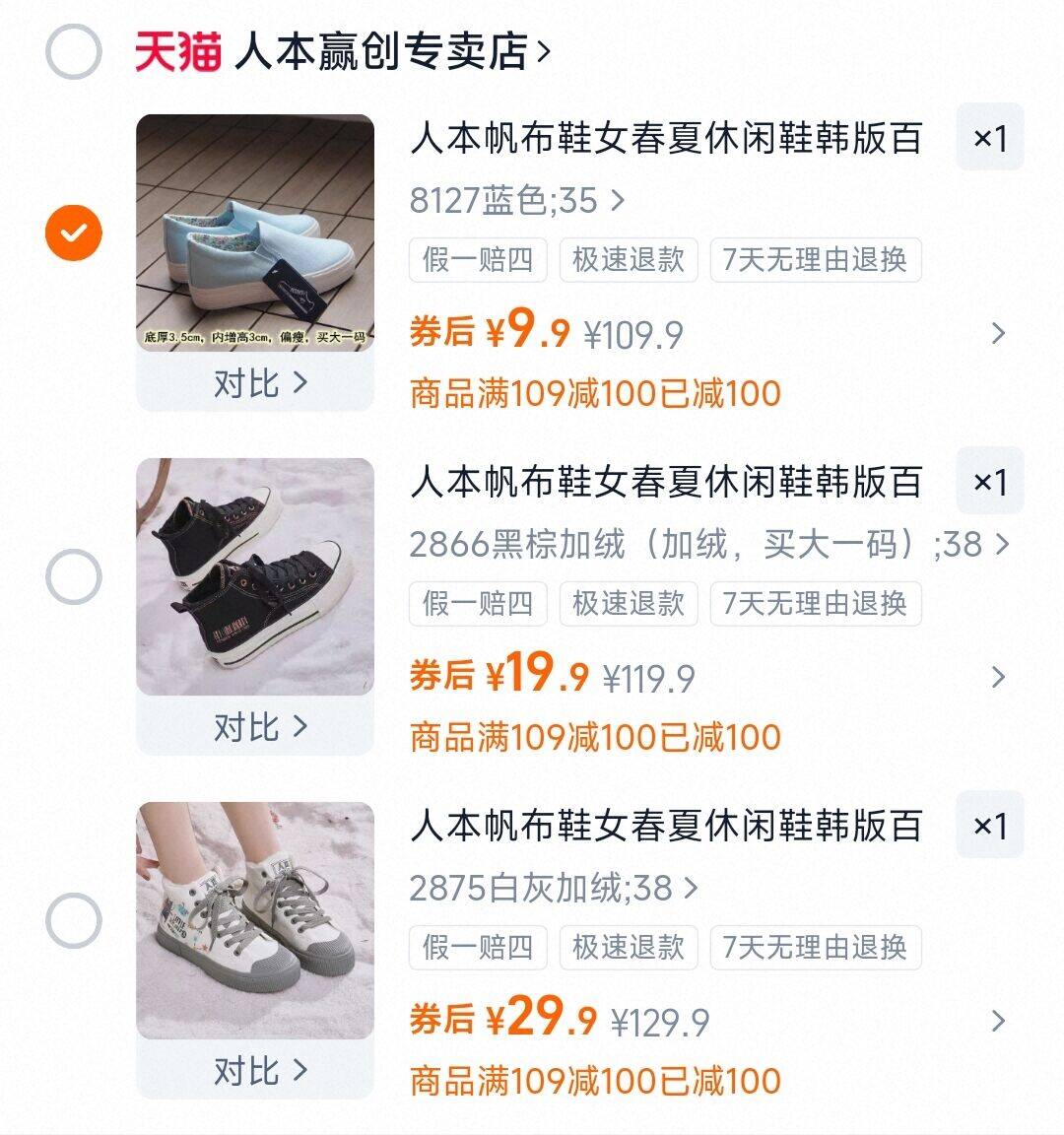
Task: Select the 2866黑棕加绒 shoe item
Action: pyautogui.click(x=74, y=576)
